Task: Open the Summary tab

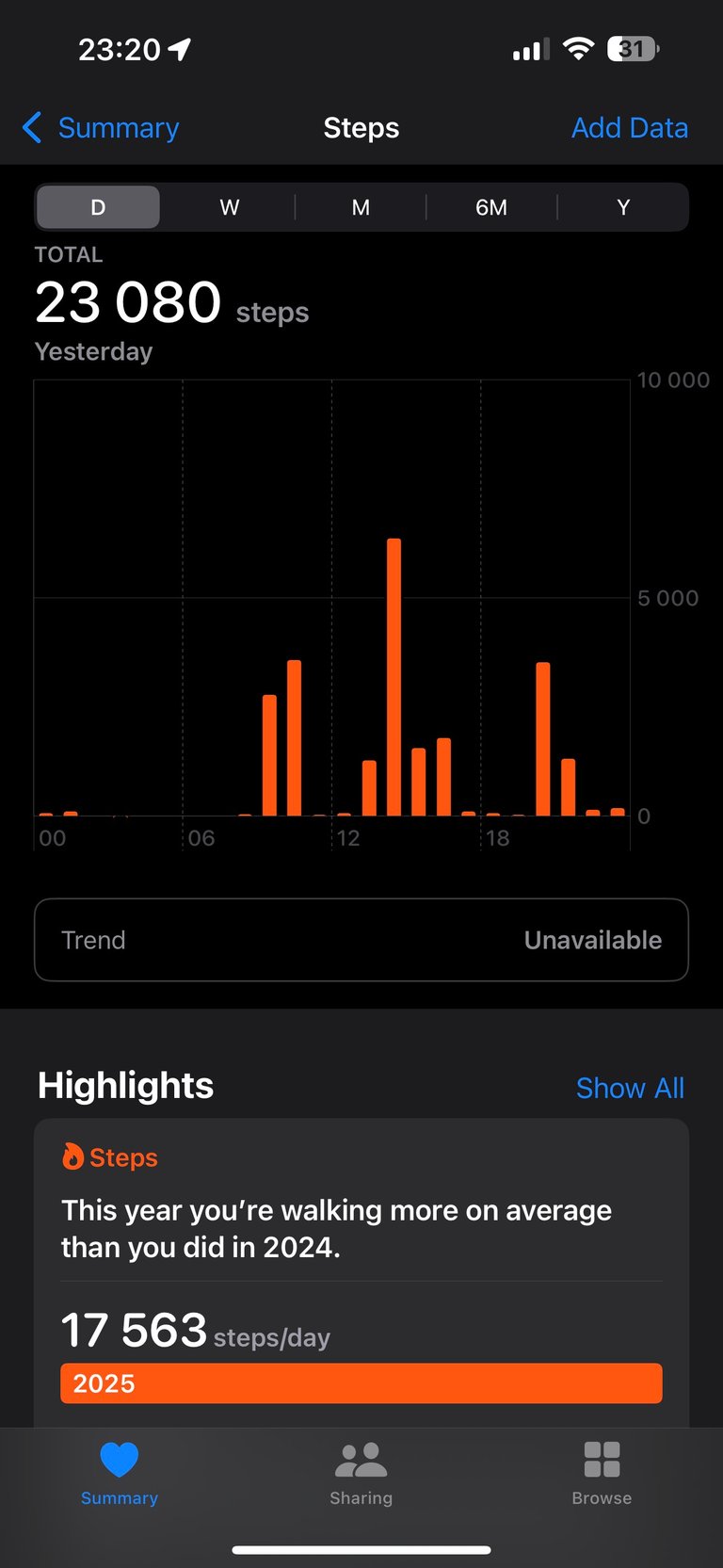Action: click(120, 1474)
